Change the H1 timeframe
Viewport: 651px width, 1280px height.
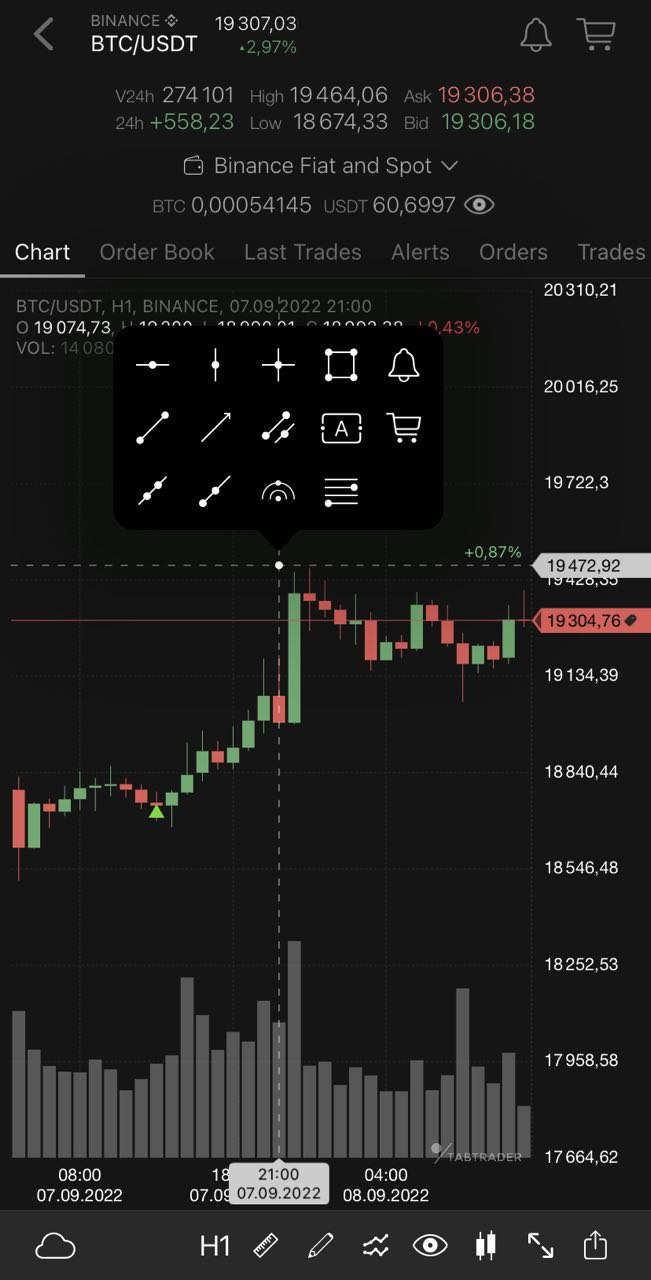click(215, 1246)
